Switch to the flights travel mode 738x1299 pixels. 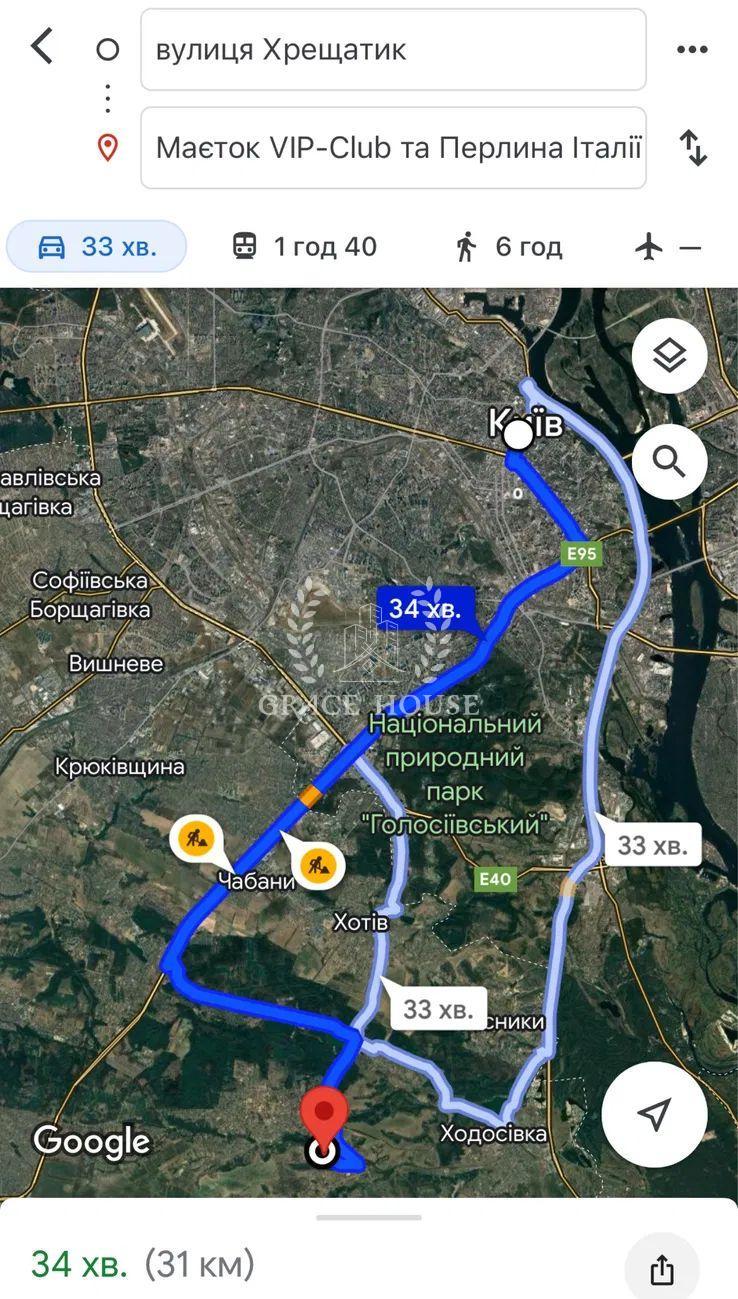click(668, 246)
